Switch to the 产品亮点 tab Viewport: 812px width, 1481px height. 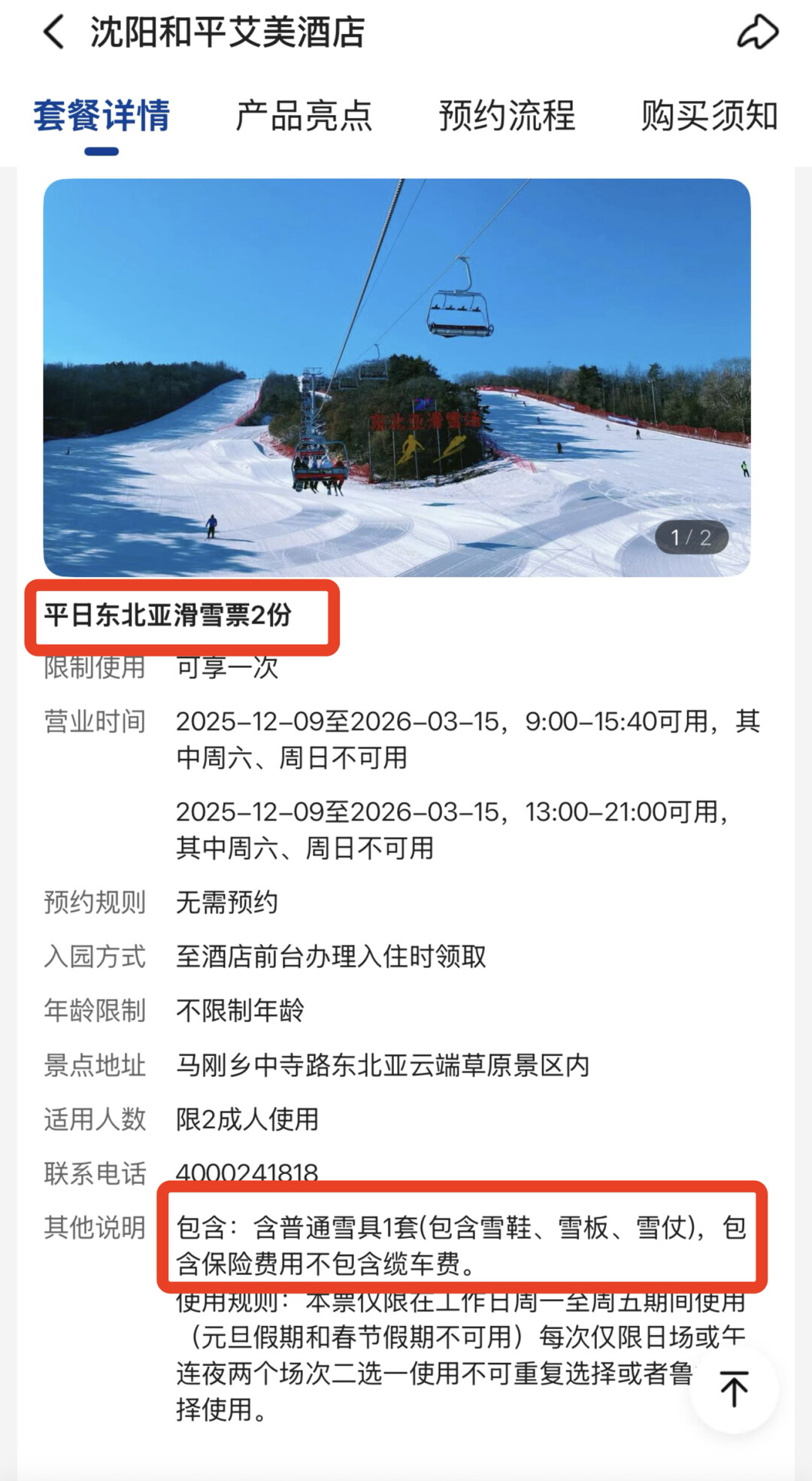(x=304, y=117)
